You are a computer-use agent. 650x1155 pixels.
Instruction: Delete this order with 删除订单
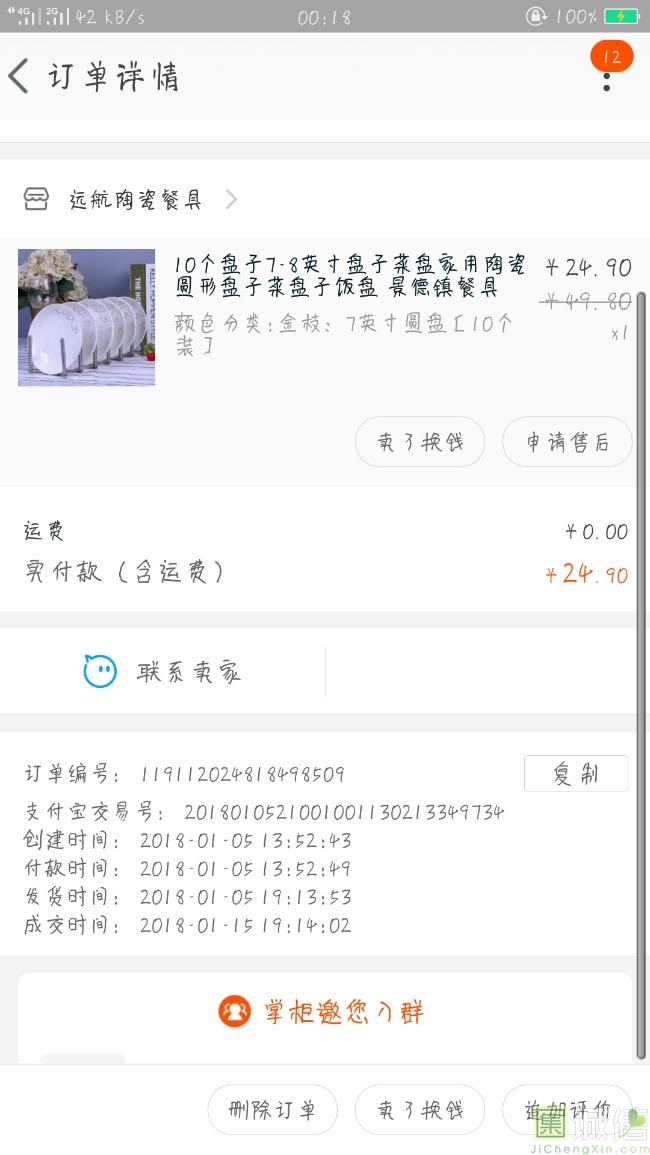coord(272,1109)
